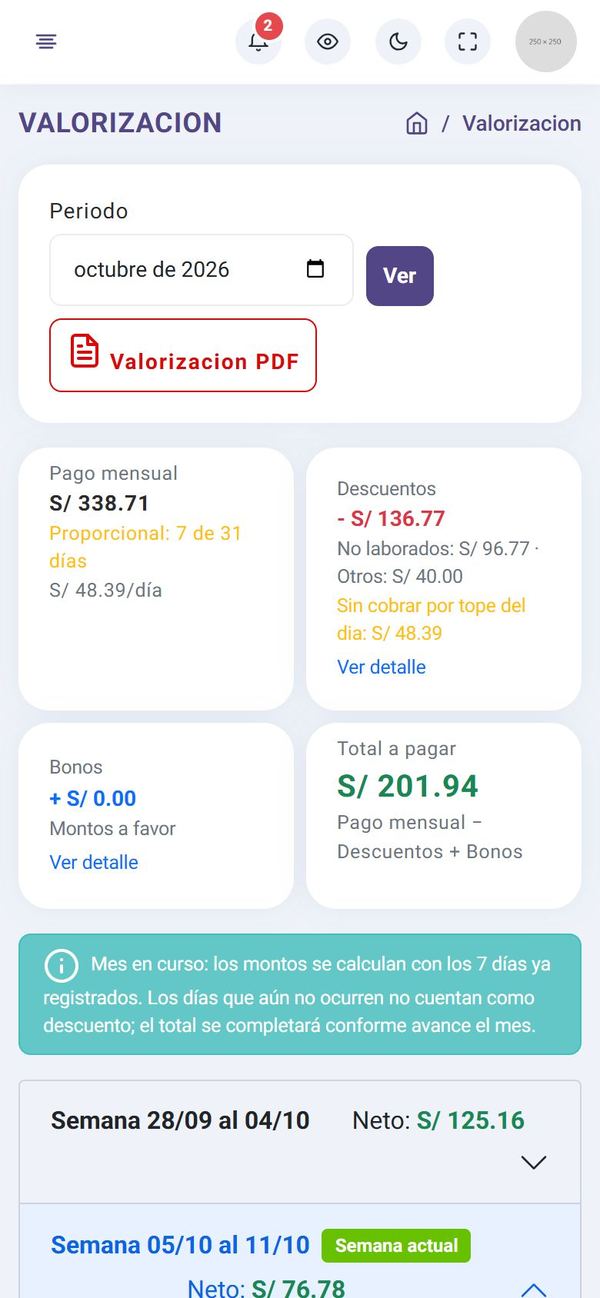600x1298 pixels.
Task: Tap the eye visibility icon
Action: [x=328, y=42]
